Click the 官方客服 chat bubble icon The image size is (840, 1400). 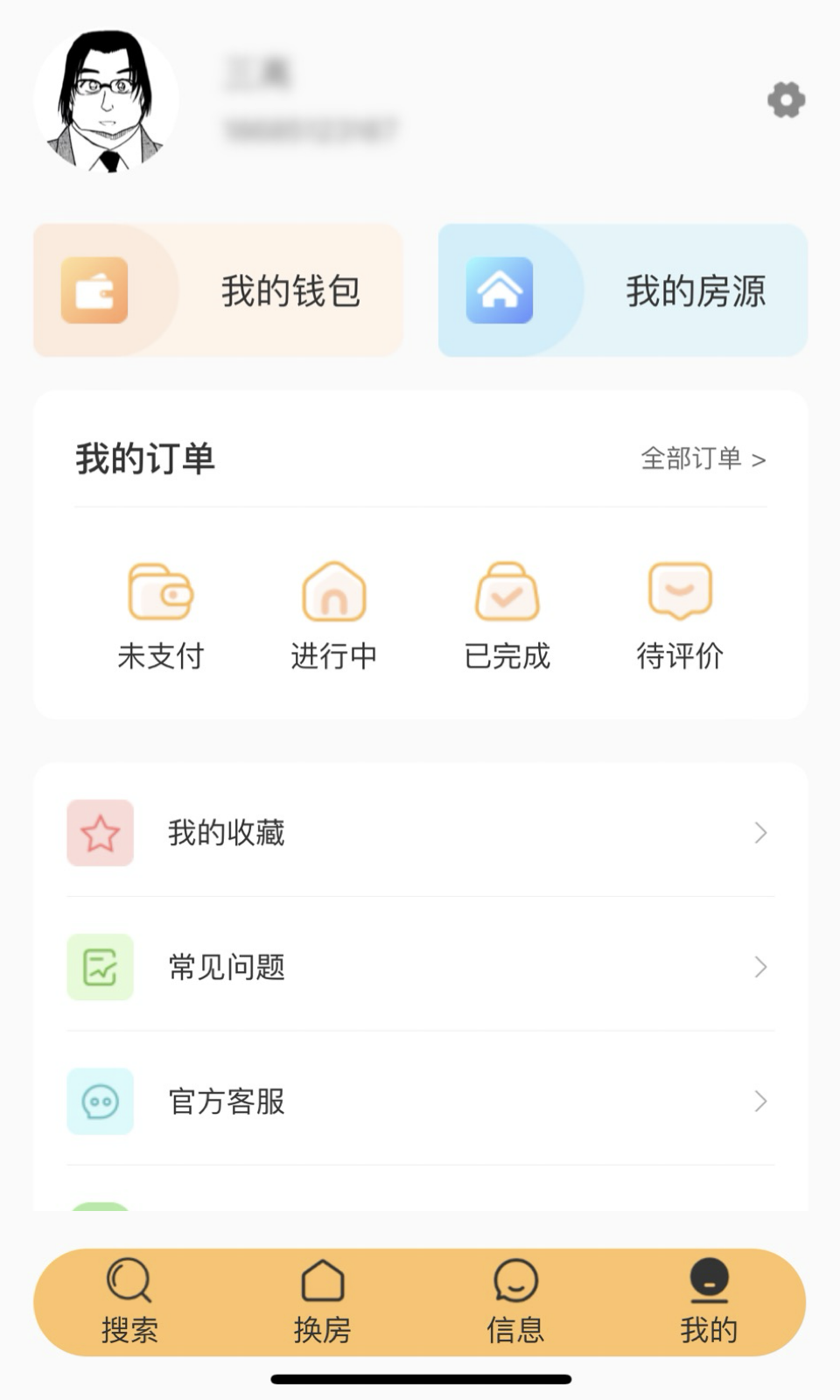(x=100, y=1102)
